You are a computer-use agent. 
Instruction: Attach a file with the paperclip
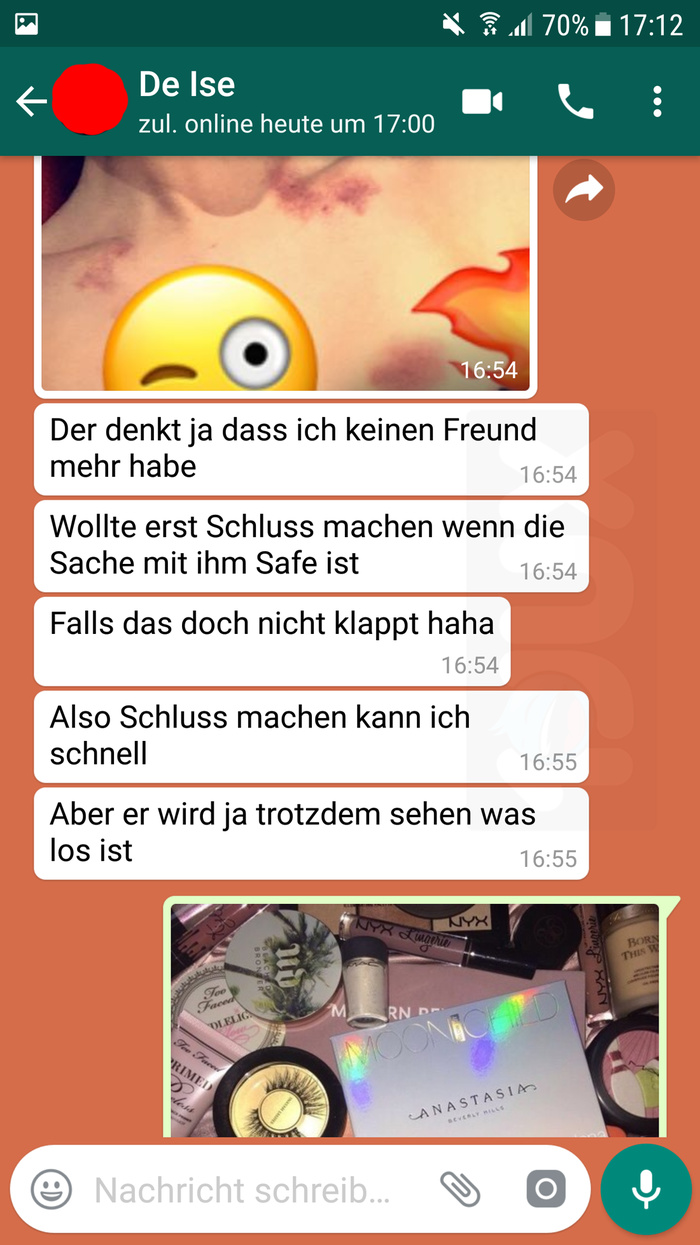tap(459, 1189)
